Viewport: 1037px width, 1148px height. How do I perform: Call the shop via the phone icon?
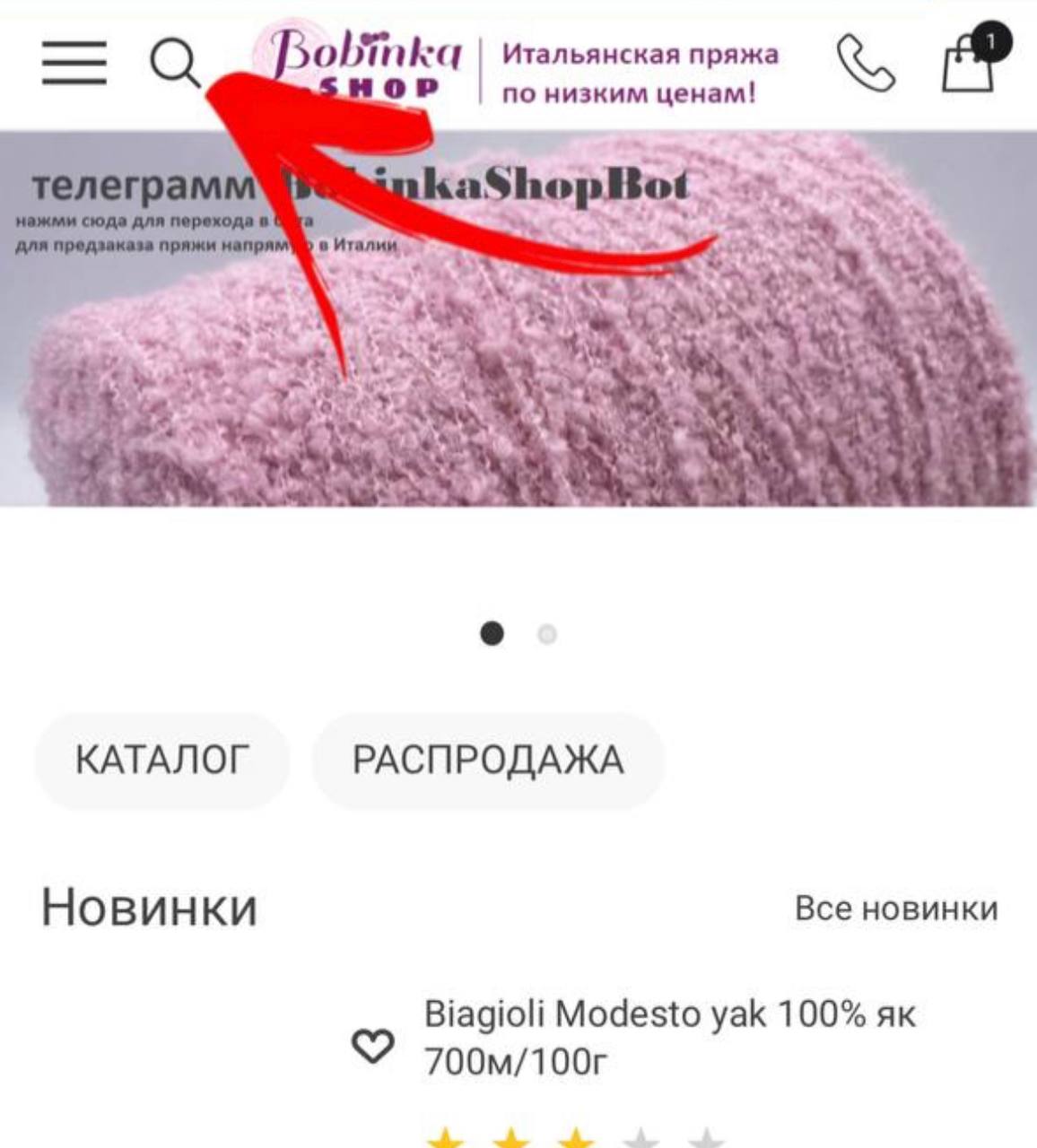pyautogui.click(x=866, y=64)
